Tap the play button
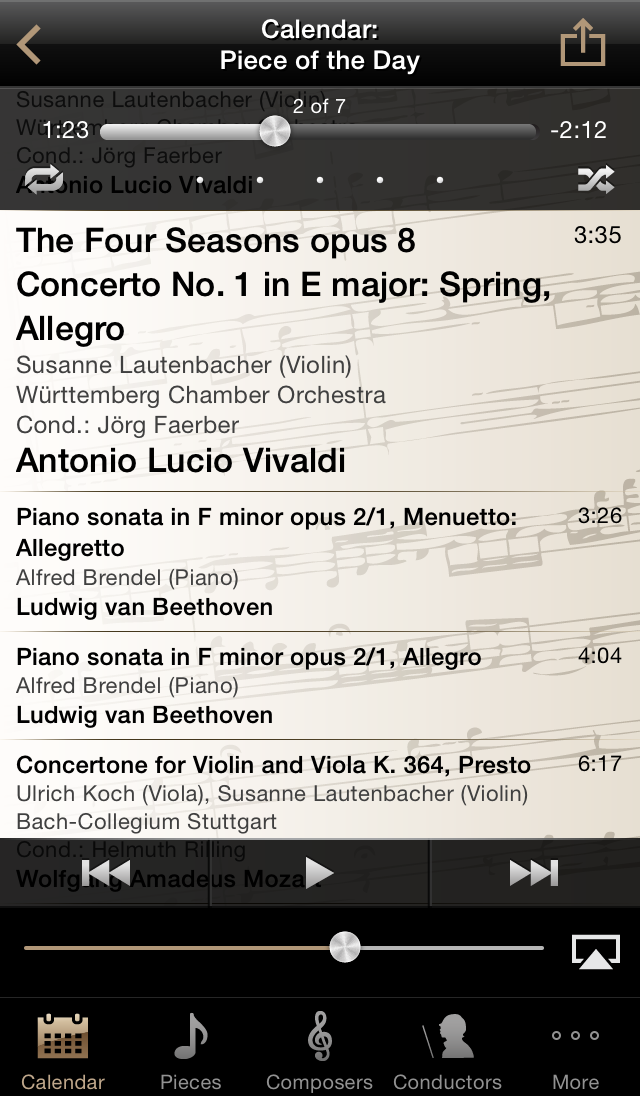The width and height of the screenshot is (640, 1096). [x=319, y=873]
